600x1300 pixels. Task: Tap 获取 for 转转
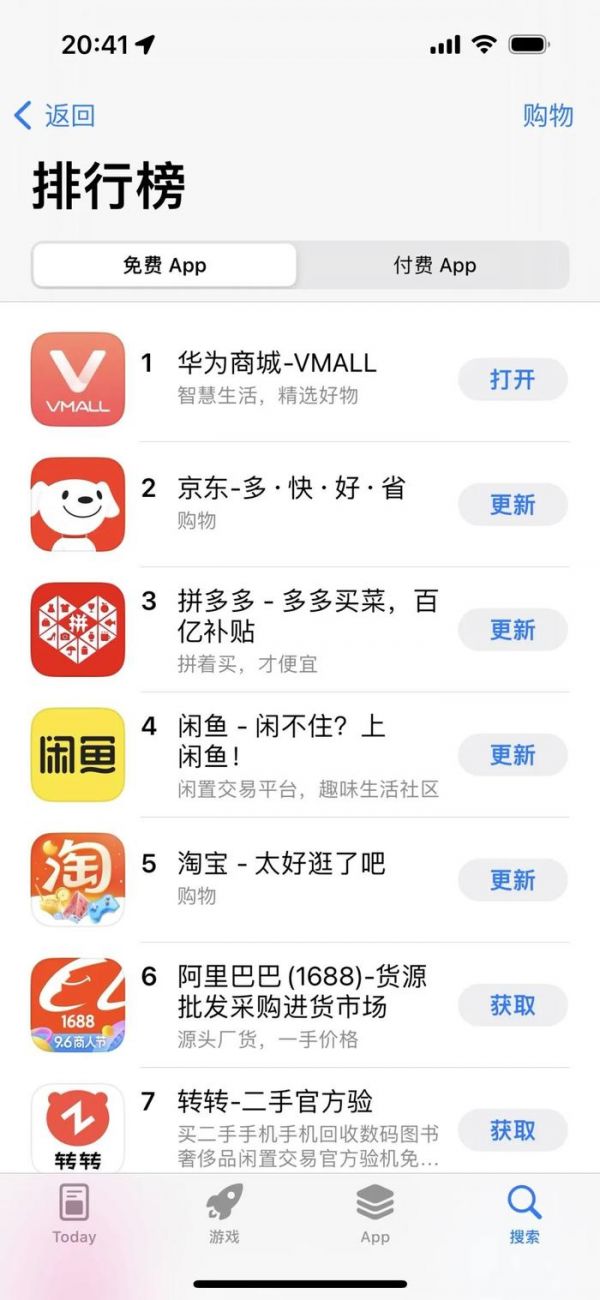click(x=512, y=1131)
